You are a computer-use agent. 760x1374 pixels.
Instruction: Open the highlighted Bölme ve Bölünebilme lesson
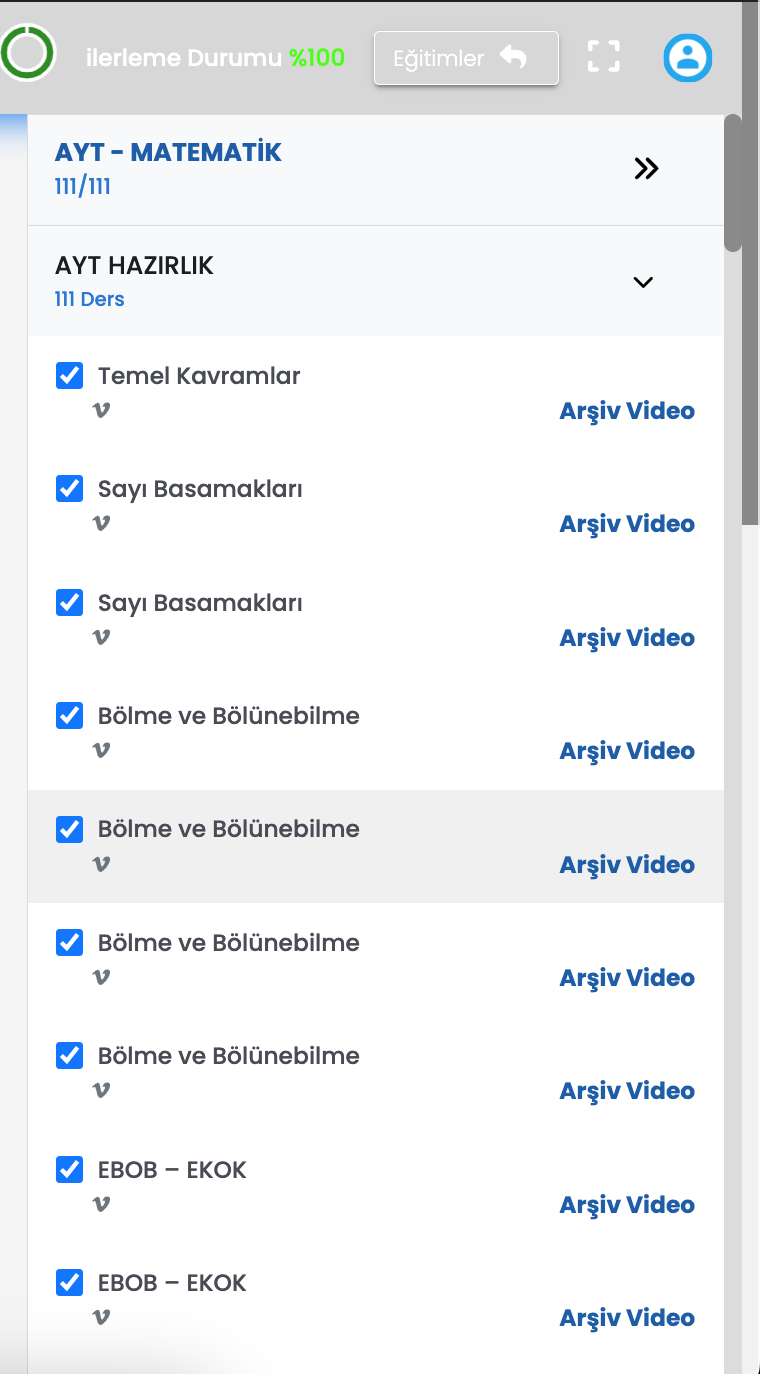click(228, 829)
